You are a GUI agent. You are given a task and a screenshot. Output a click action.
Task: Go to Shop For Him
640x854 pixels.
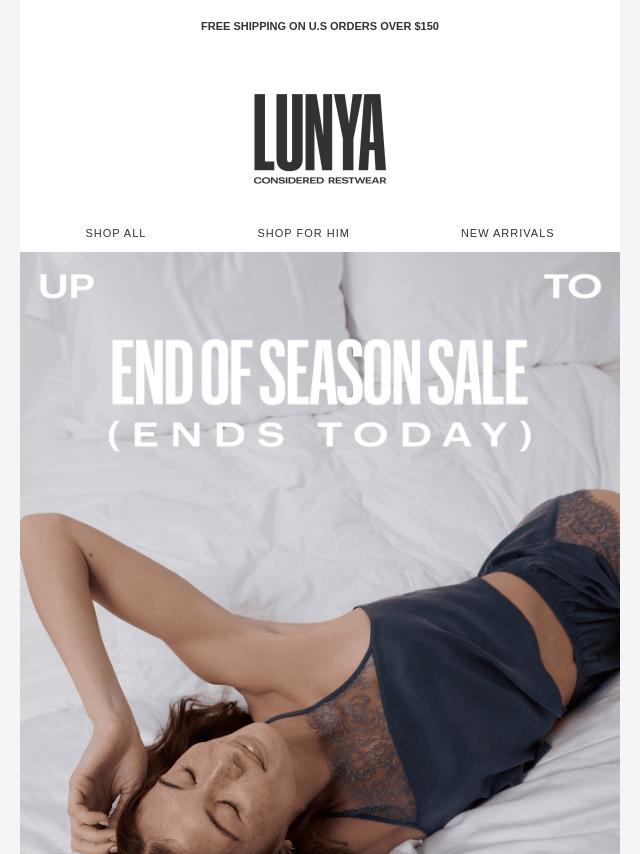(303, 233)
